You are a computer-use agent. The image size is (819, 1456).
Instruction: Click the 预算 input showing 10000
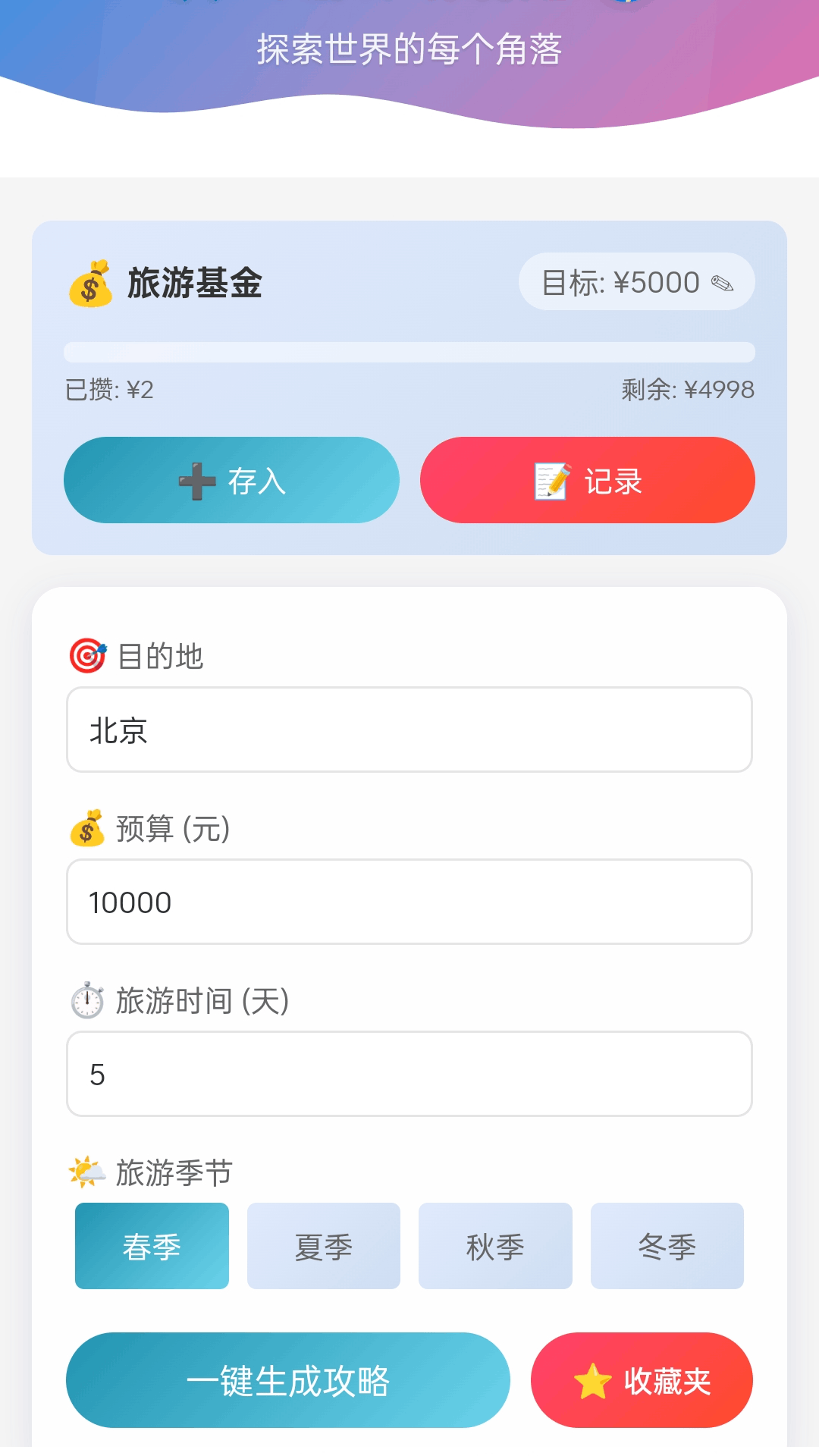pyautogui.click(x=409, y=902)
